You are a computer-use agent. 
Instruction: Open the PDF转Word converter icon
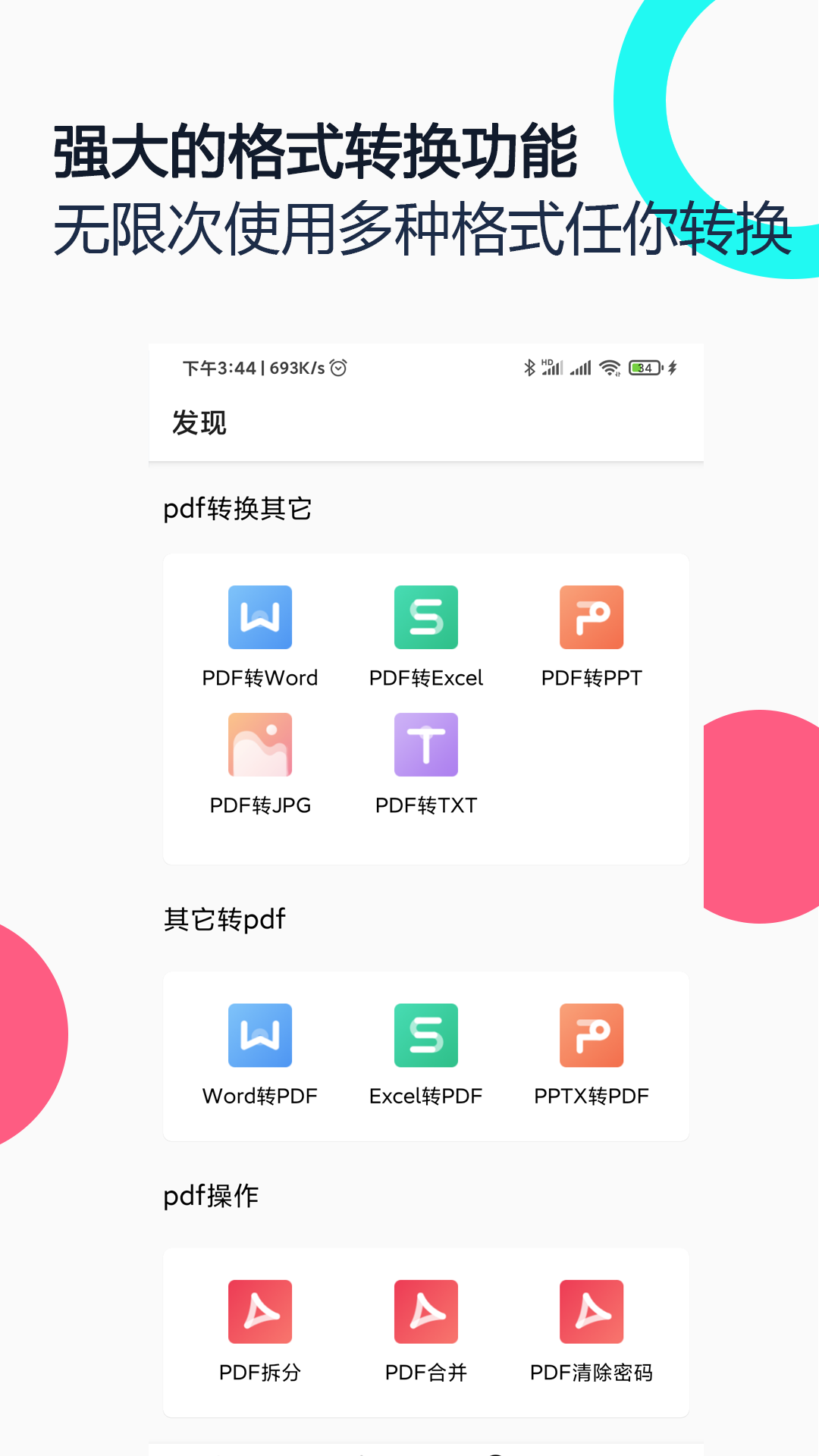(259, 617)
